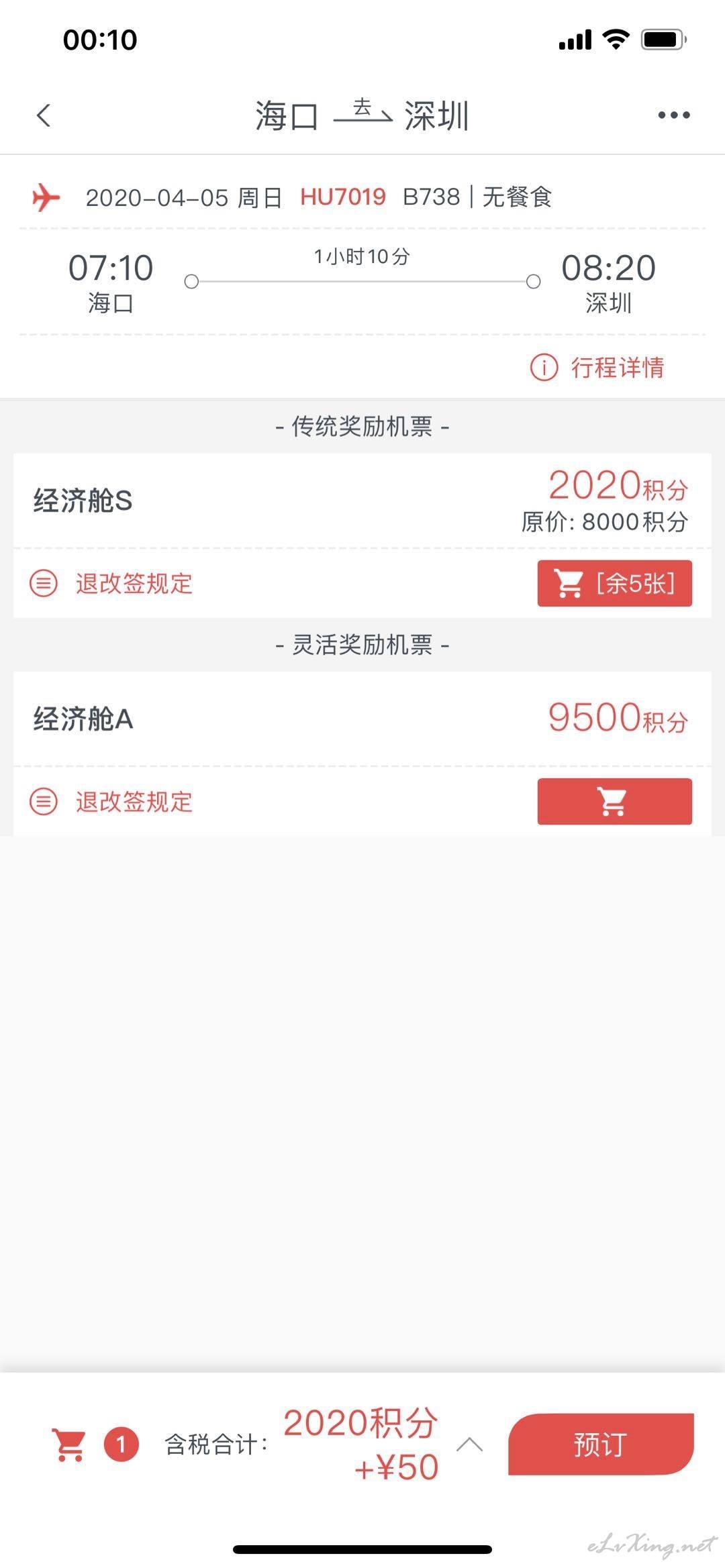Go back using the top-left arrow
The image size is (725, 1568).
(44, 115)
